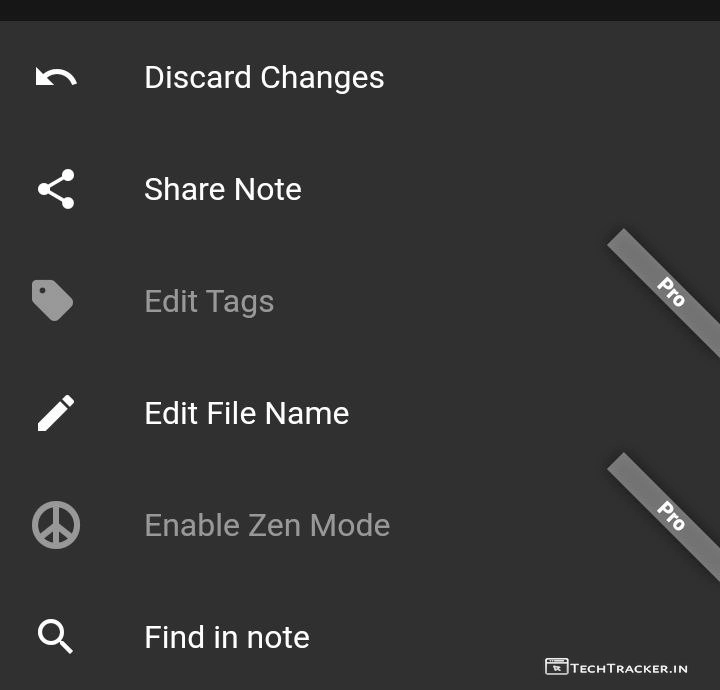
Task: Open Edit File Name
Action: pyautogui.click(x=246, y=414)
